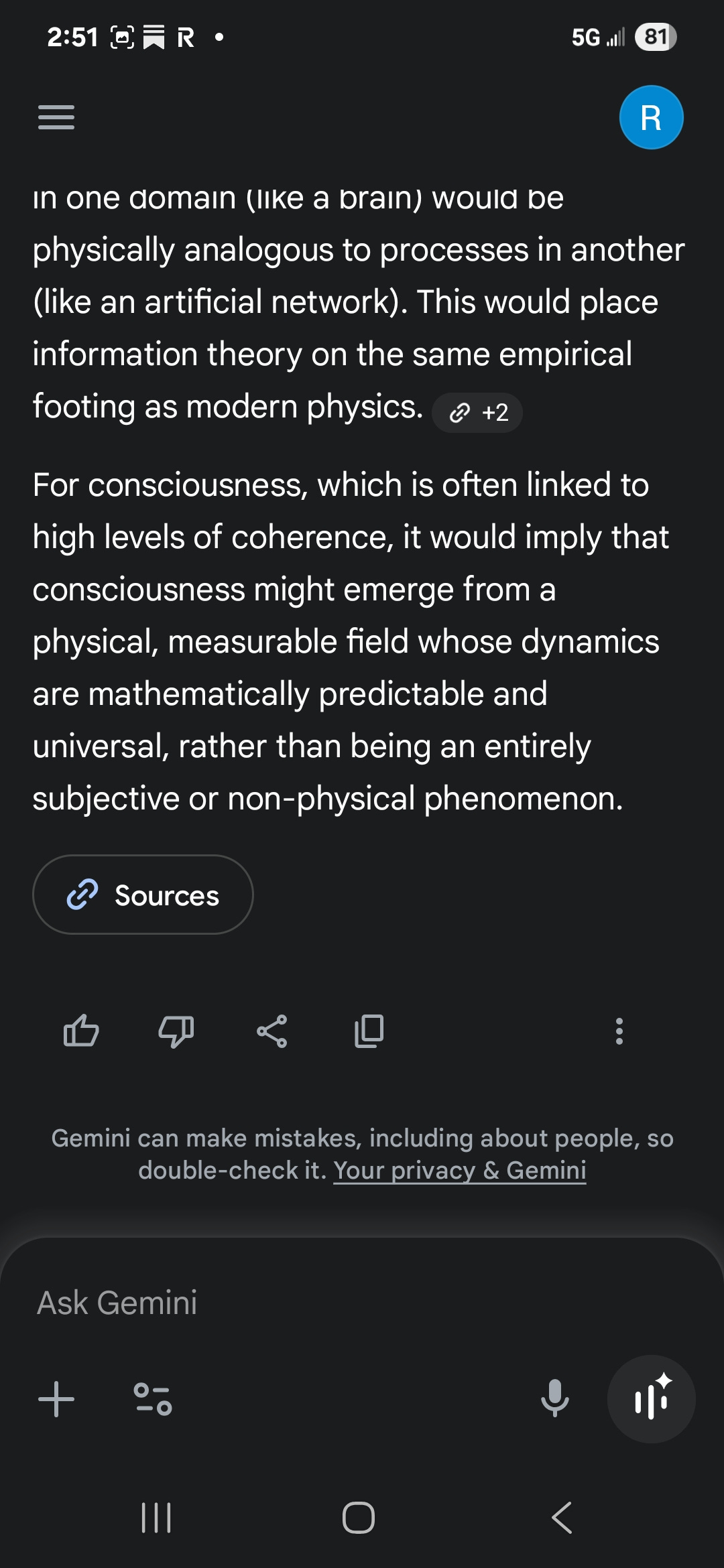Tap the Sources button
Screen dimensions: 724x1568
pyautogui.click(x=143, y=895)
